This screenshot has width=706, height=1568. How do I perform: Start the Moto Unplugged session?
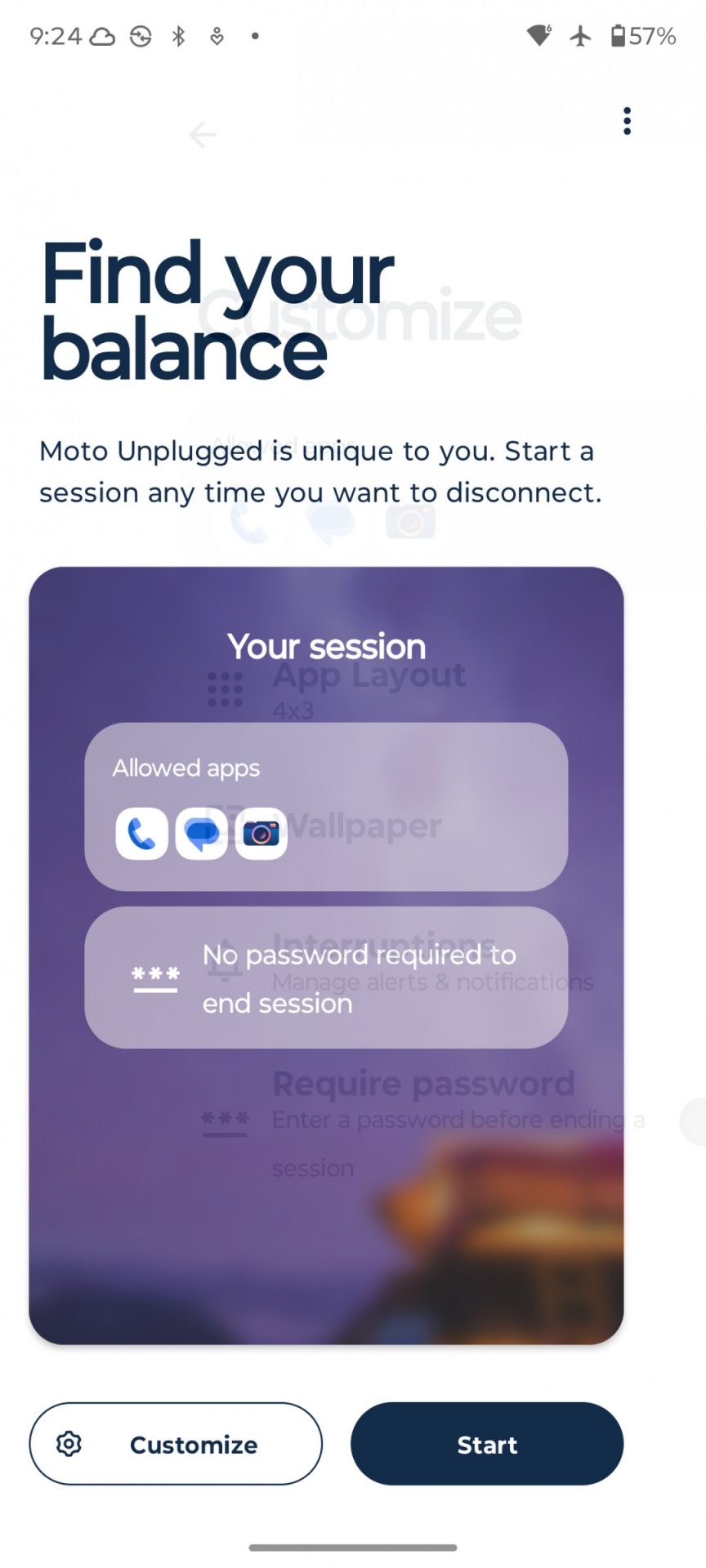(x=487, y=1444)
